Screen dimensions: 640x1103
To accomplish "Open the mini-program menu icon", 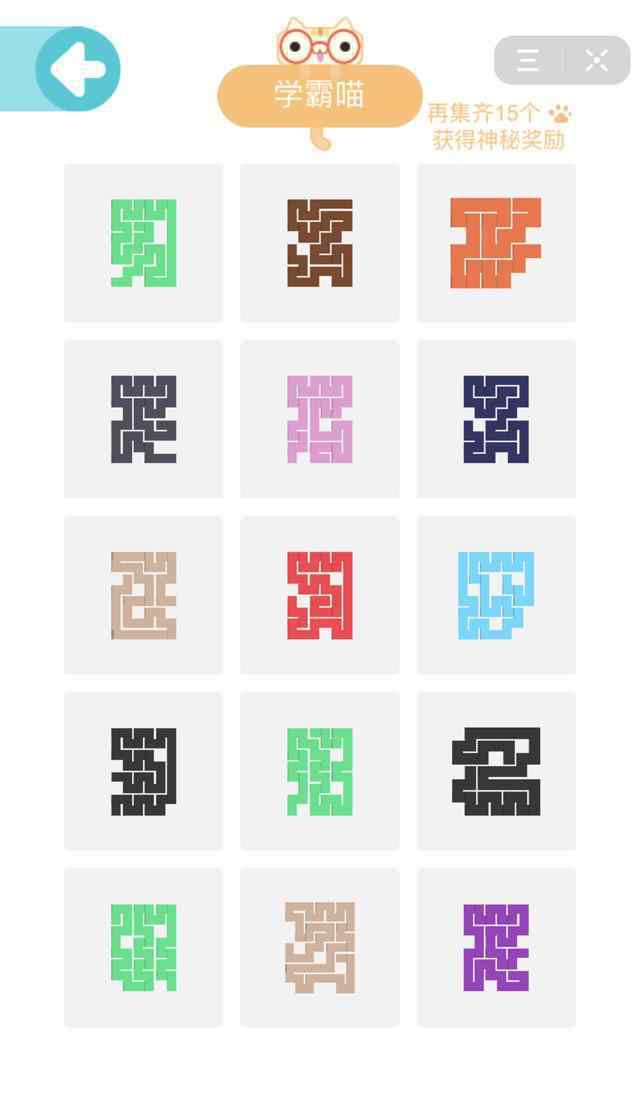I will (x=528, y=60).
